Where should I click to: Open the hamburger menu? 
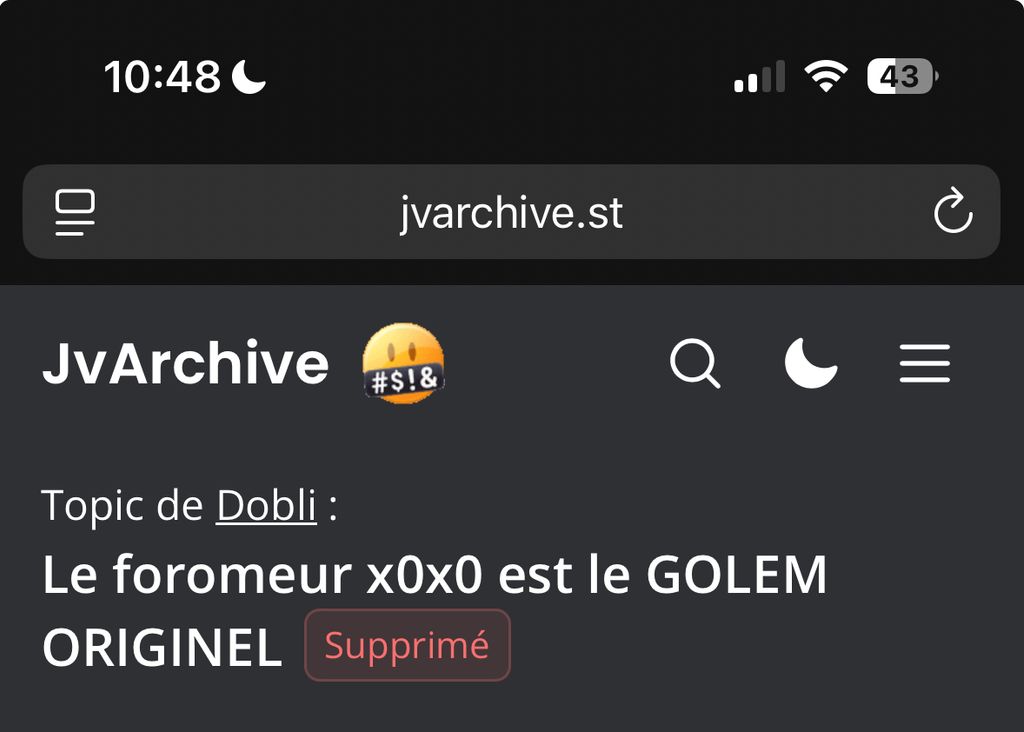(924, 363)
